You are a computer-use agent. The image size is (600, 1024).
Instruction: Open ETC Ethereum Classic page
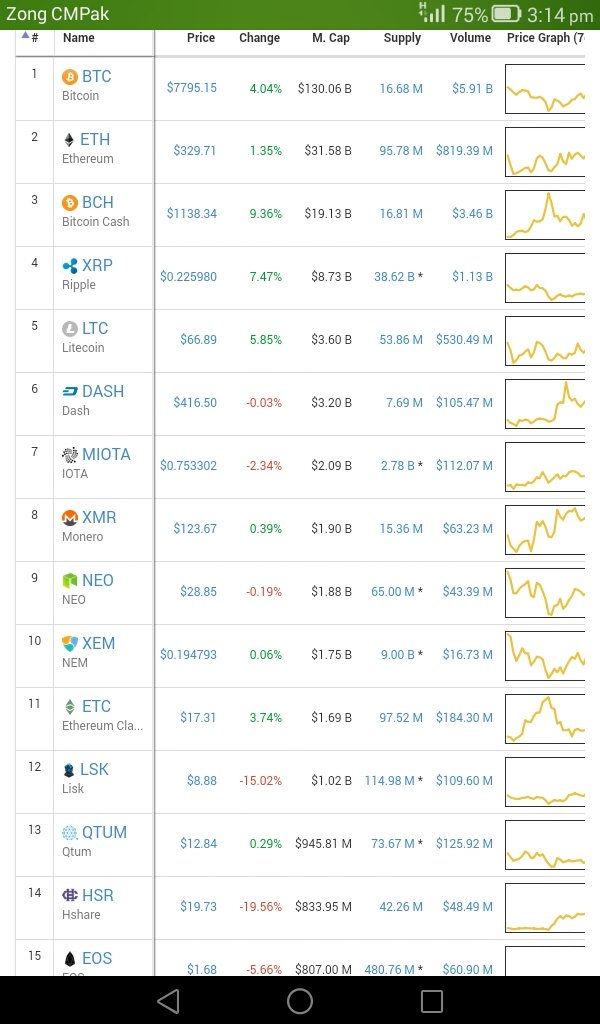click(97, 707)
